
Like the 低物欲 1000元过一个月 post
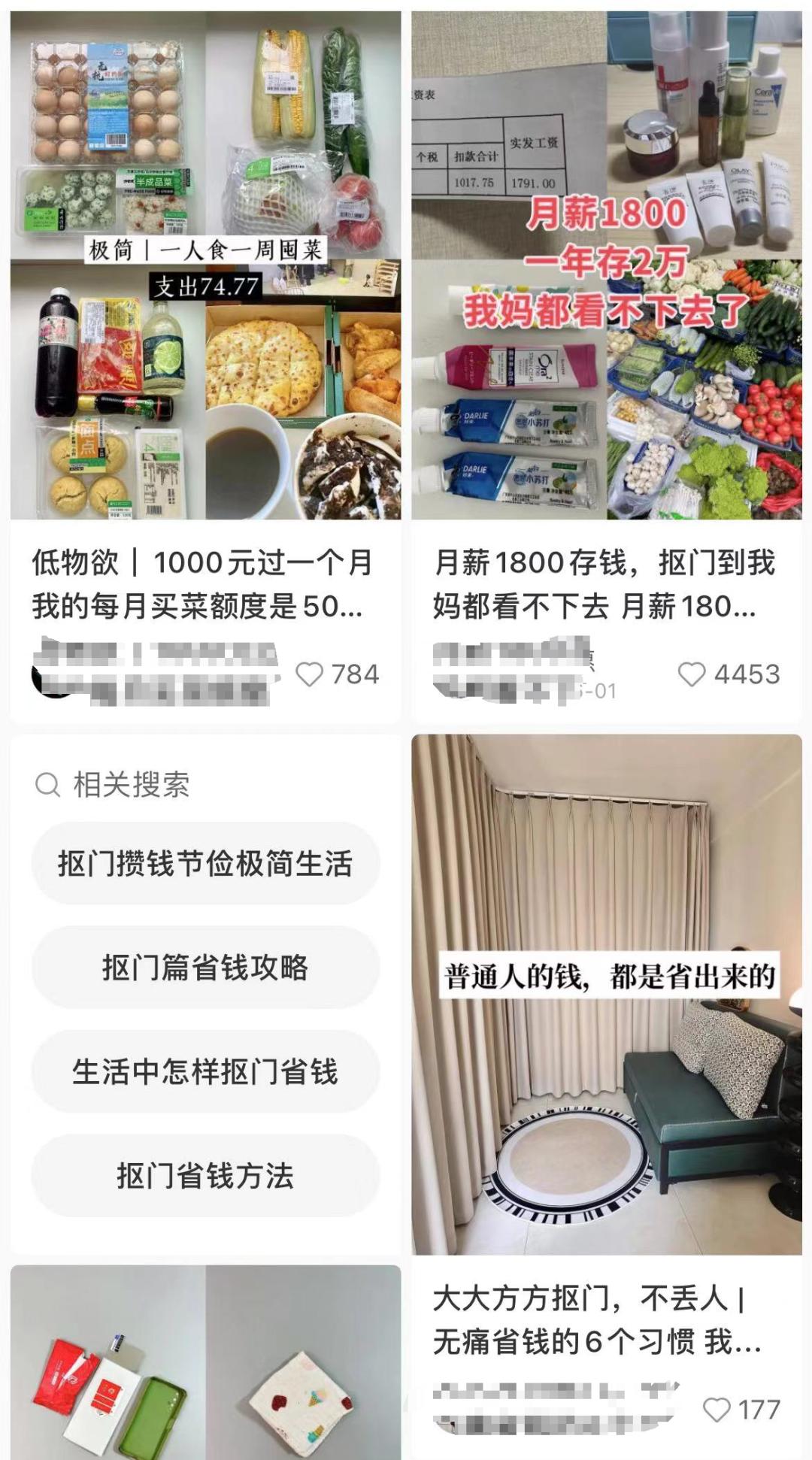[x=310, y=674]
